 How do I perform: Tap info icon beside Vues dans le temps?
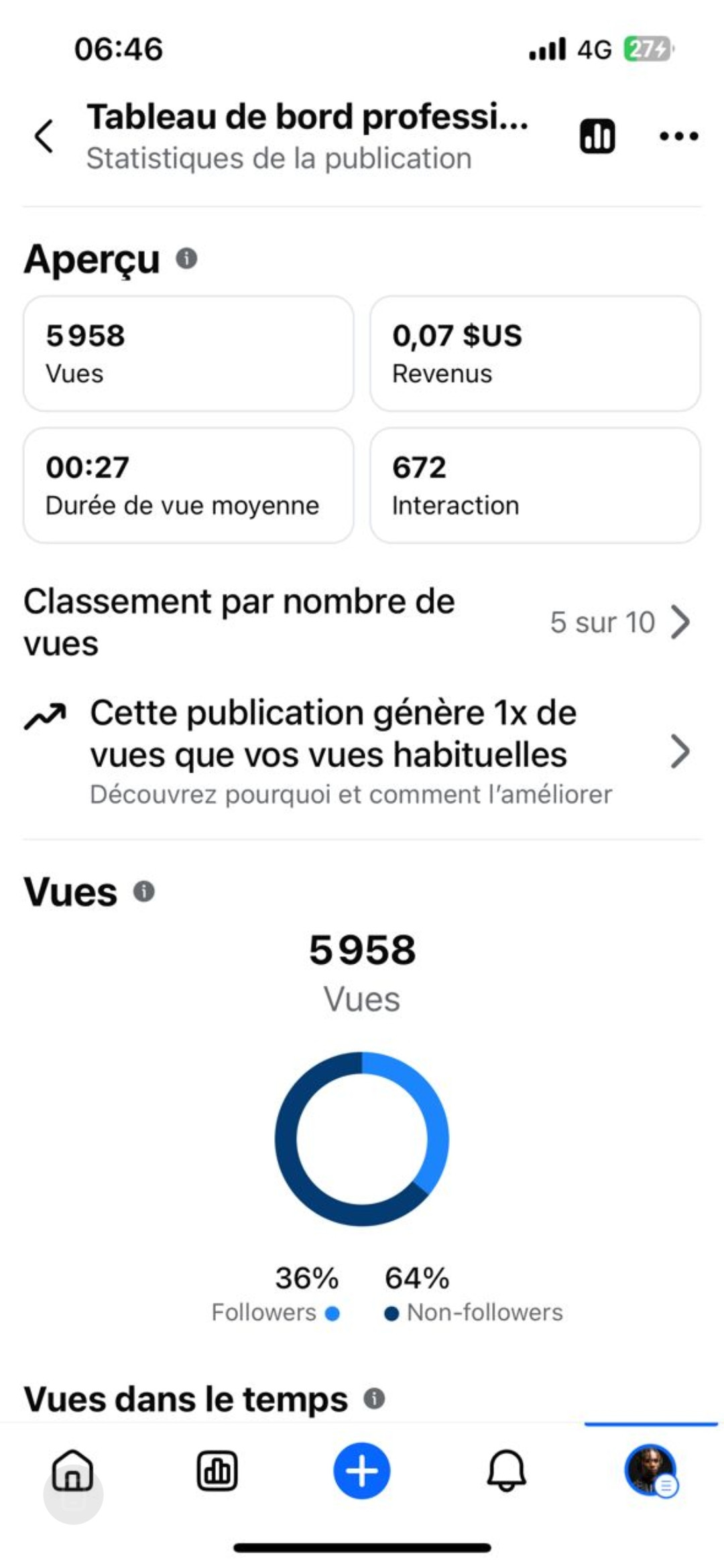point(374,1398)
